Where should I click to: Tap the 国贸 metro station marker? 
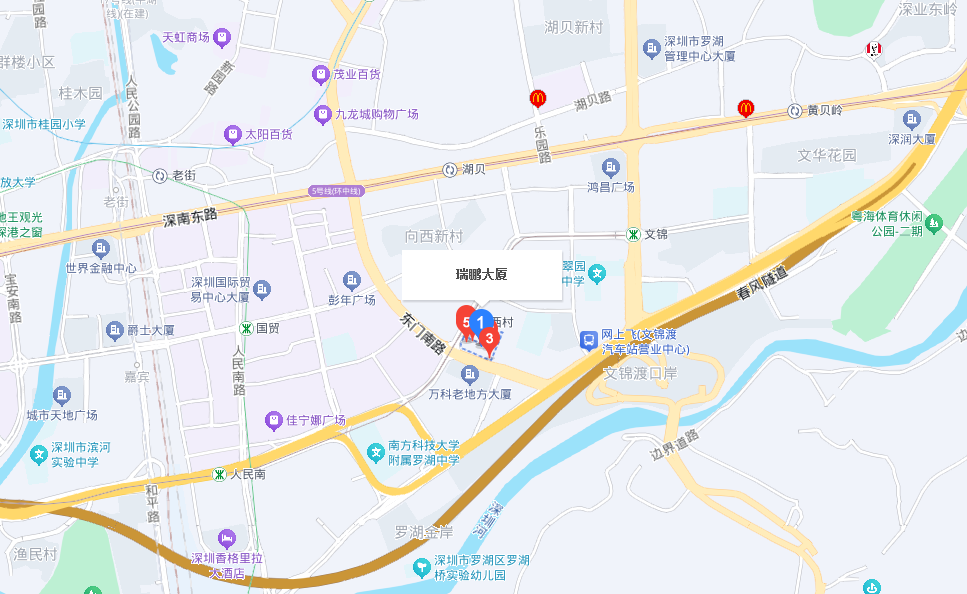(245, 327)
